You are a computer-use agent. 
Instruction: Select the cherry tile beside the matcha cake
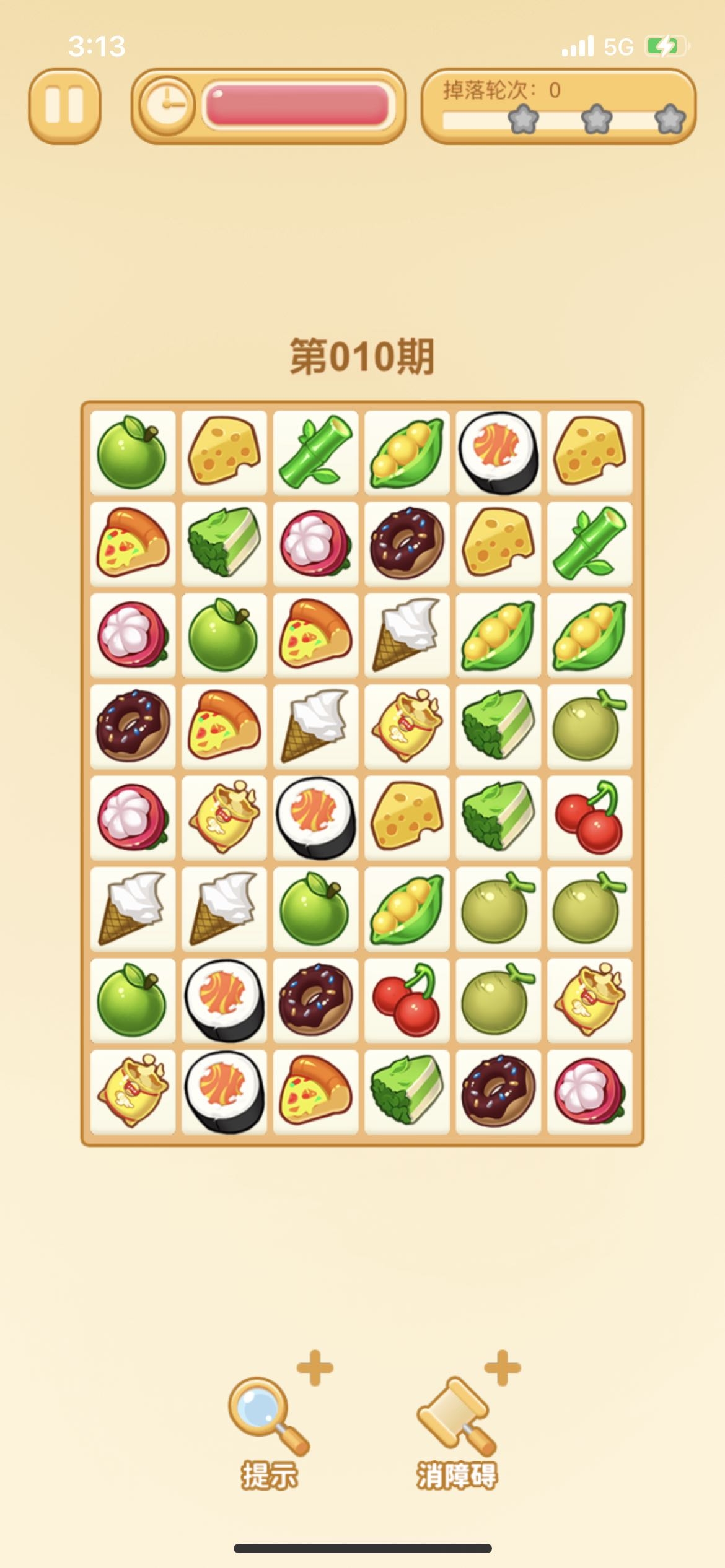[x=589, y=817]
